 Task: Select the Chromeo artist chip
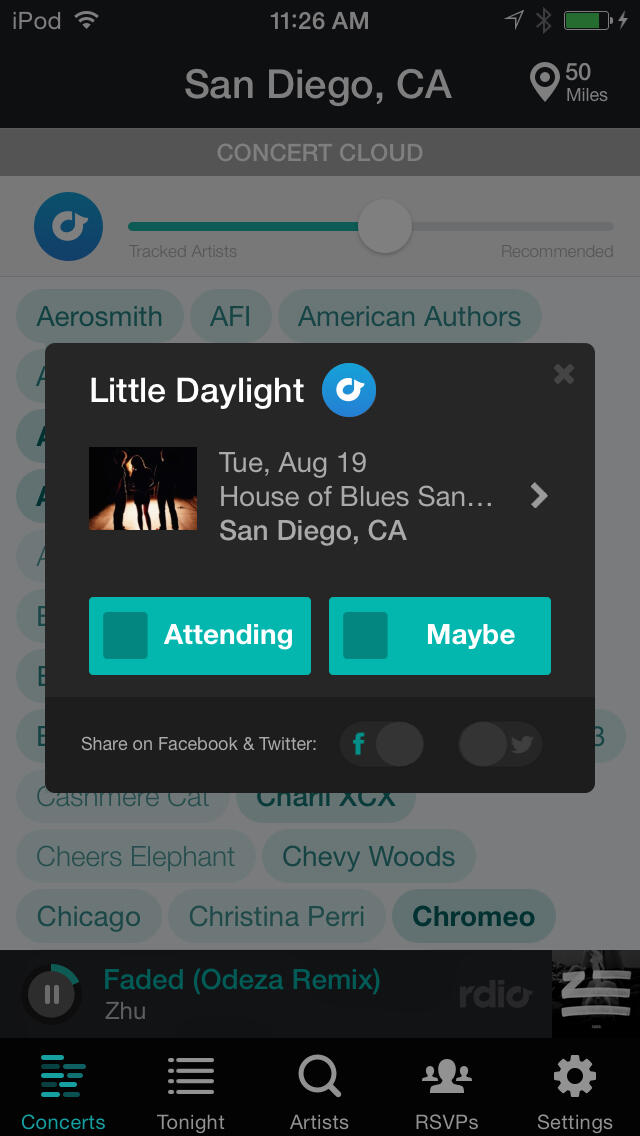click(x=473, y=916)
